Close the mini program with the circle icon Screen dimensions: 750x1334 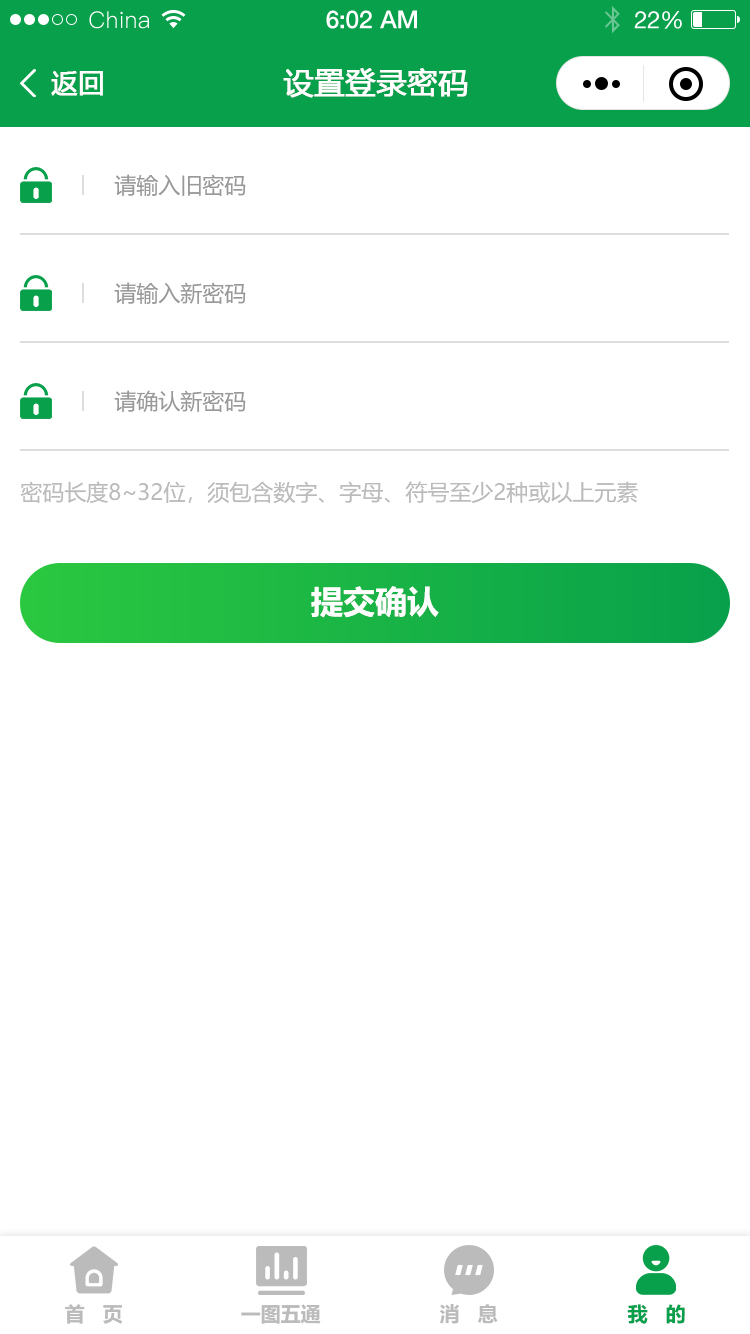pos(685,83)
